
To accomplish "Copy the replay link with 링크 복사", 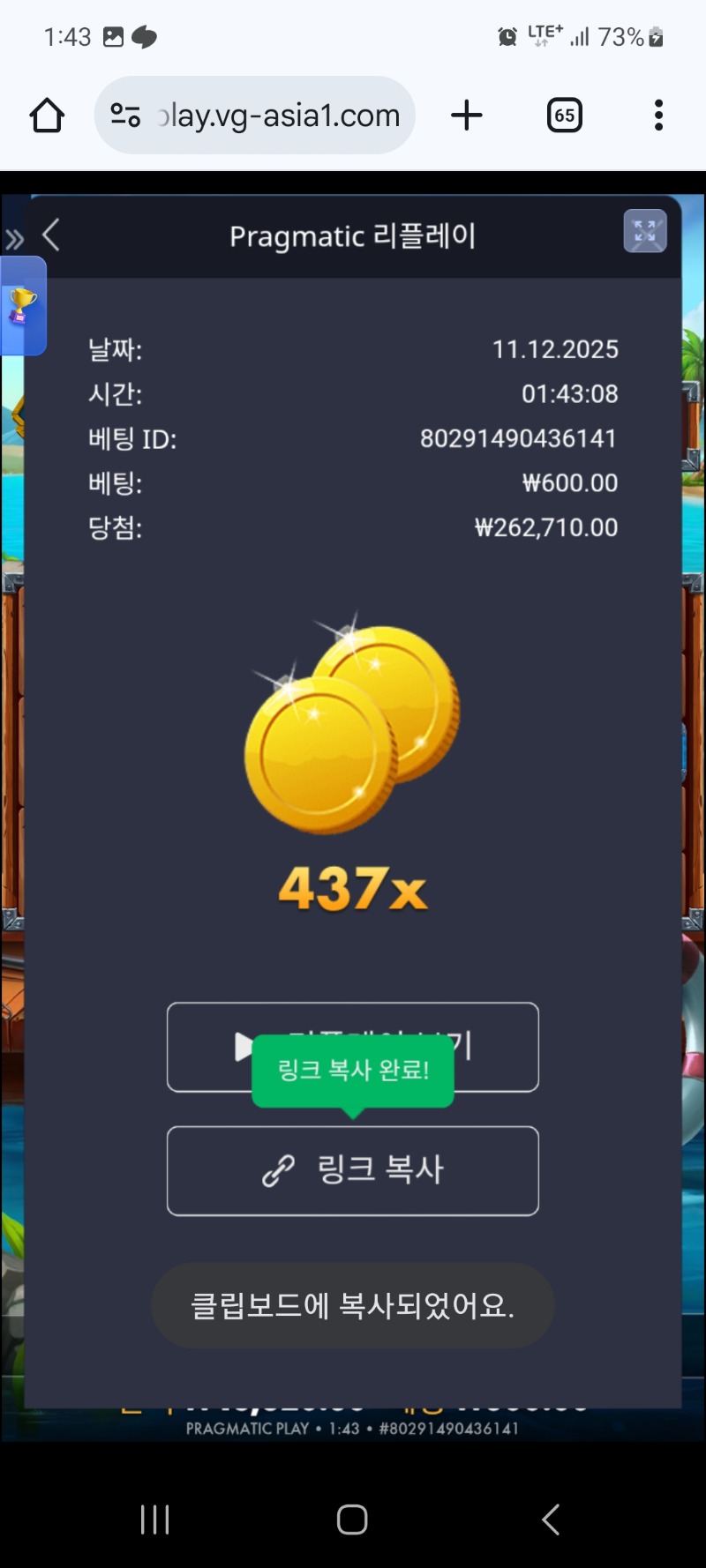I will click(x=353, y=1170).
